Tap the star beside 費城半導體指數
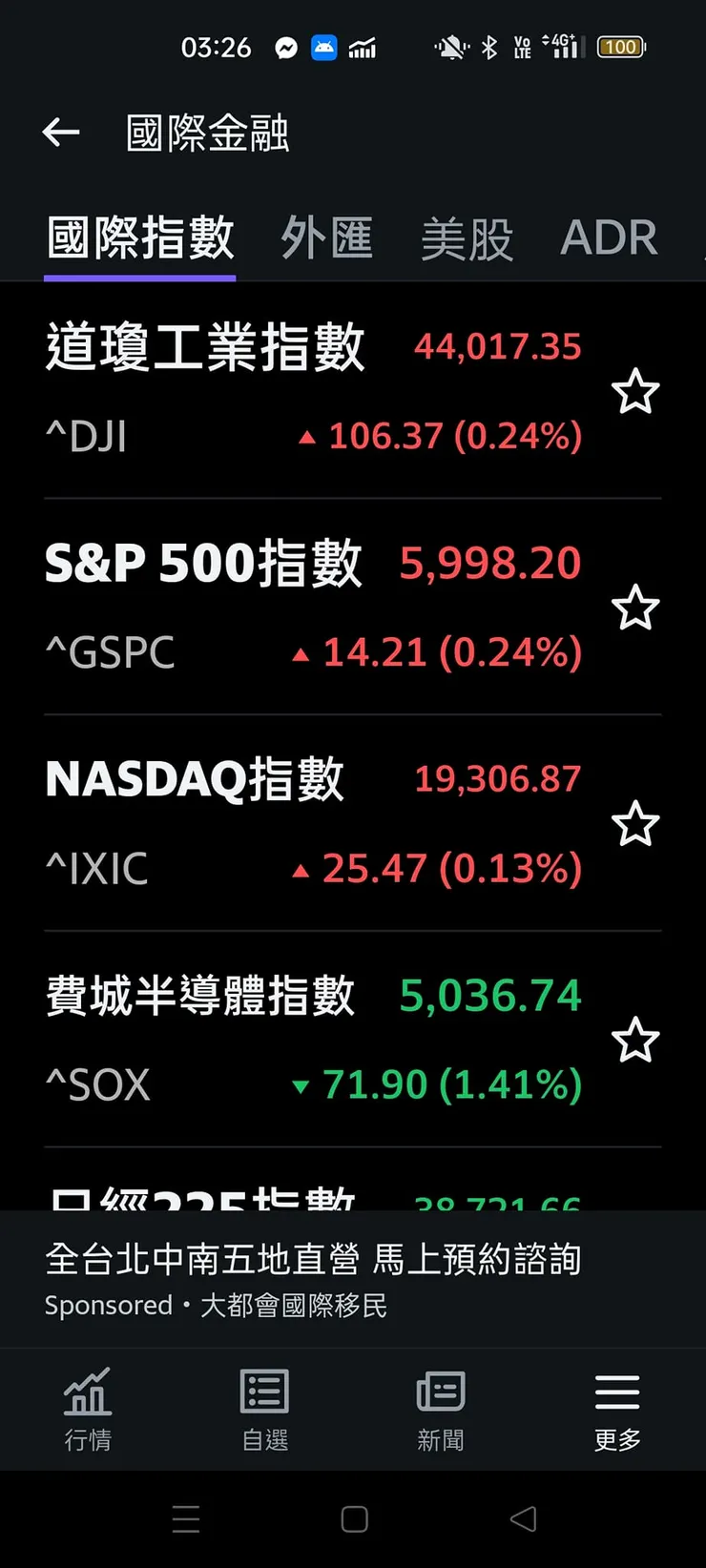The height and width of the screenshot is (1568, 706). 635,1041
